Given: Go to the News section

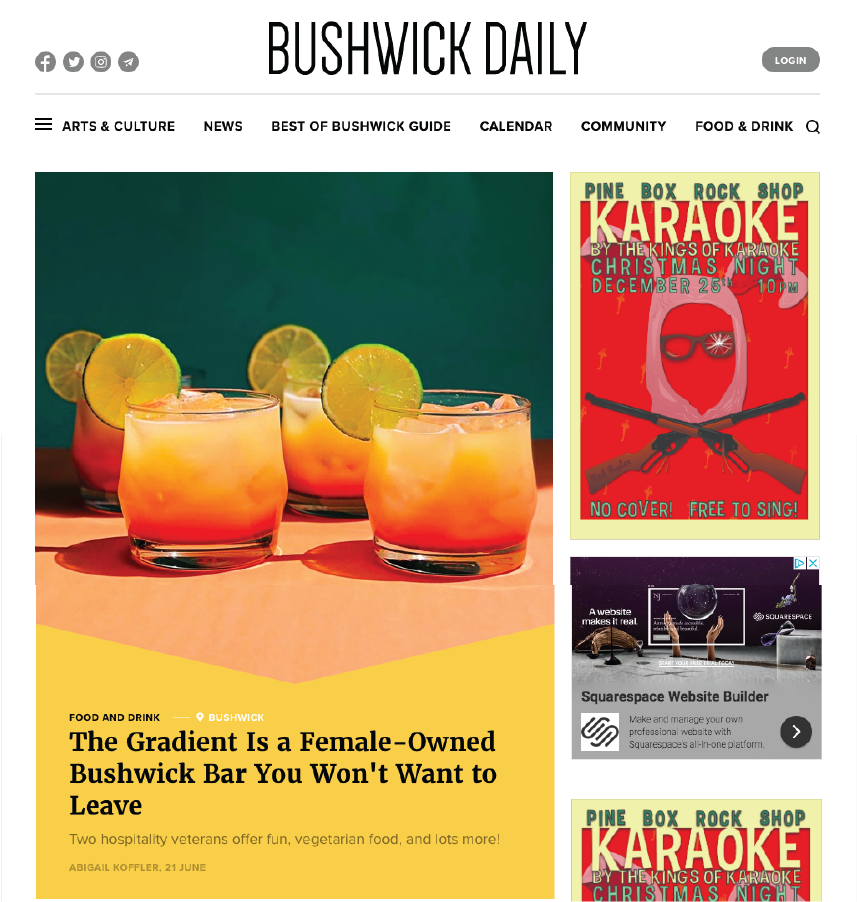Looking at the screenshot, I should click(223, 126).
